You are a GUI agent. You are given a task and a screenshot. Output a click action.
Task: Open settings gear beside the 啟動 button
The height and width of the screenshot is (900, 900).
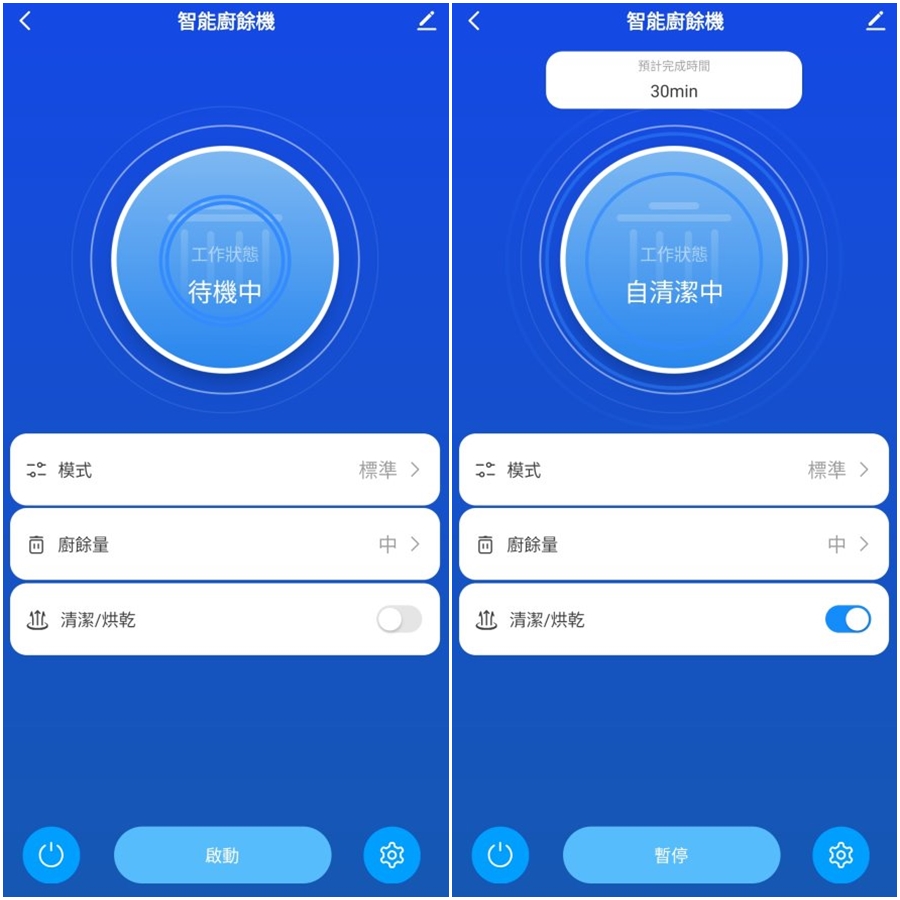point(392,855)
